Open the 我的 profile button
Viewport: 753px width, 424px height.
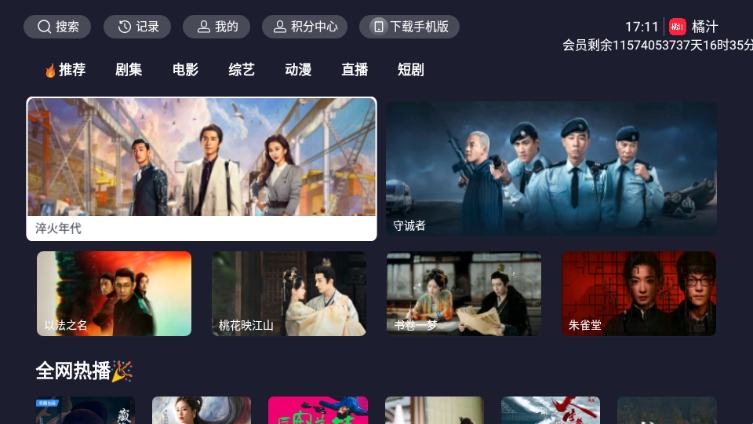(216, 27)
